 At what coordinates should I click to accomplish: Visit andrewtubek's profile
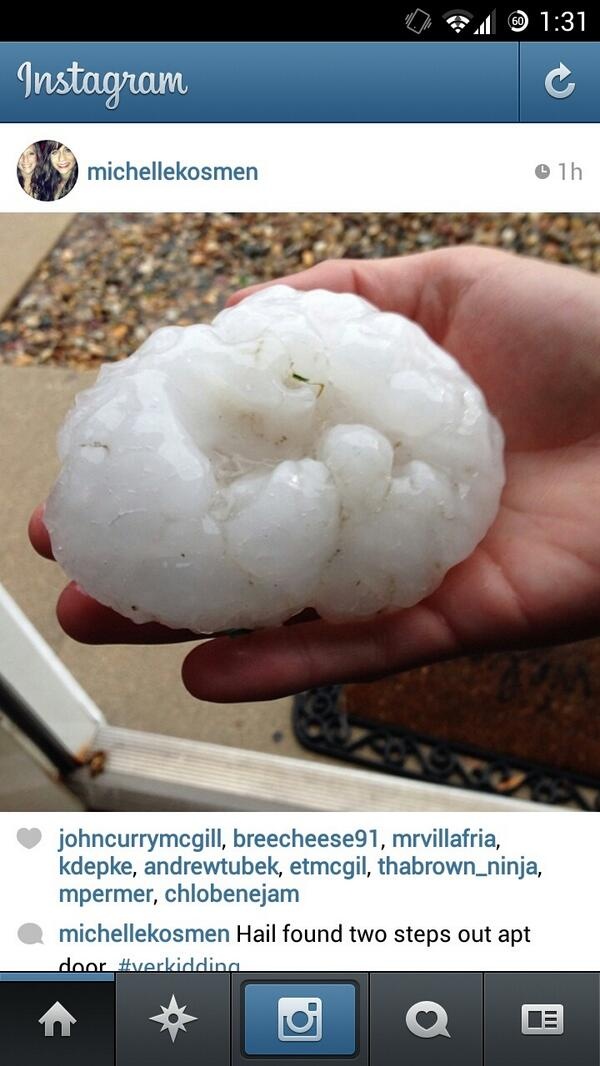click(211, 867)
